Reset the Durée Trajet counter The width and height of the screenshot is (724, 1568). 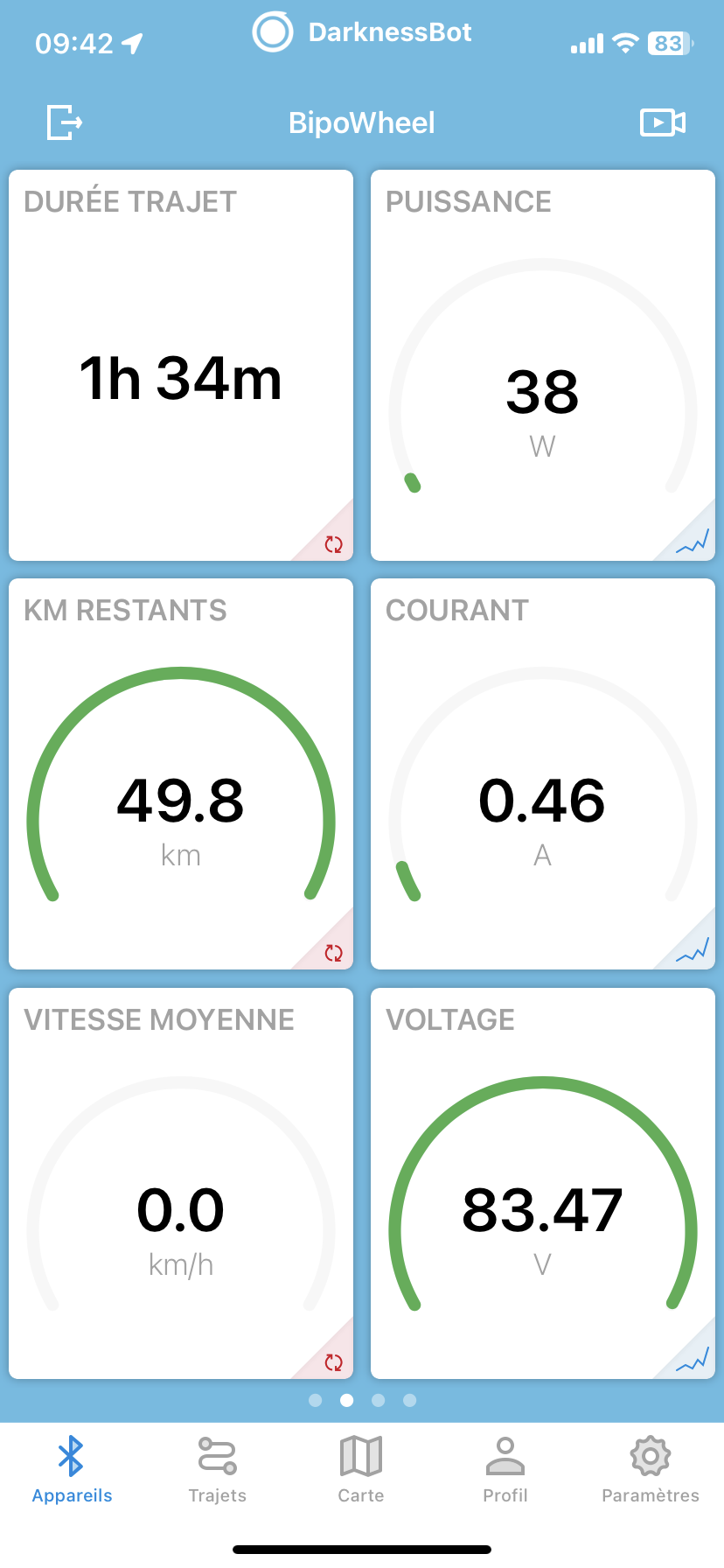click(333, 543)
